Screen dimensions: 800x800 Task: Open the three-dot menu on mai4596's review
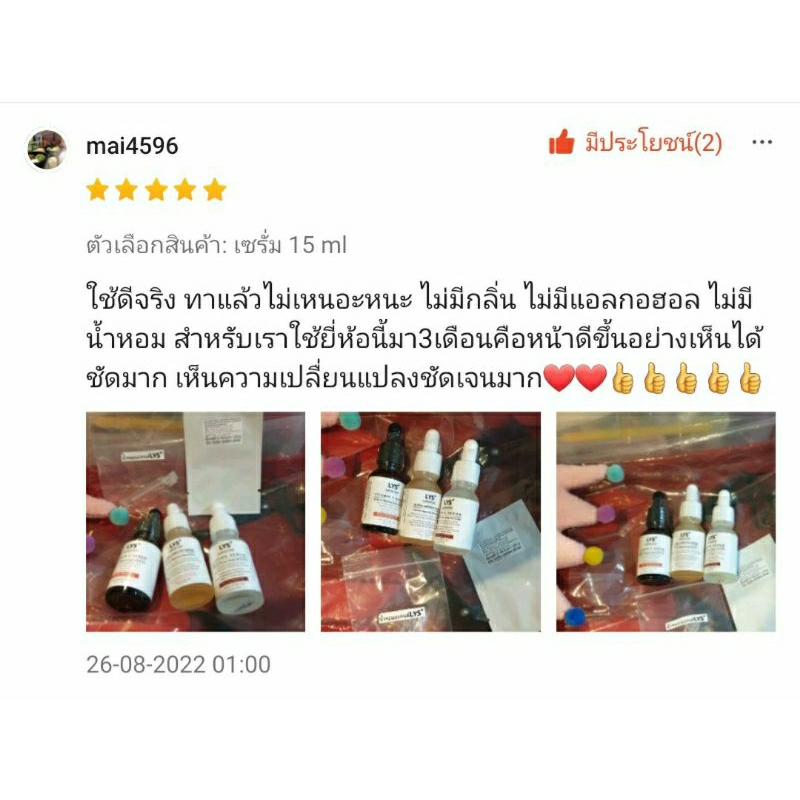pyautogui.click(x=762, y=142)
